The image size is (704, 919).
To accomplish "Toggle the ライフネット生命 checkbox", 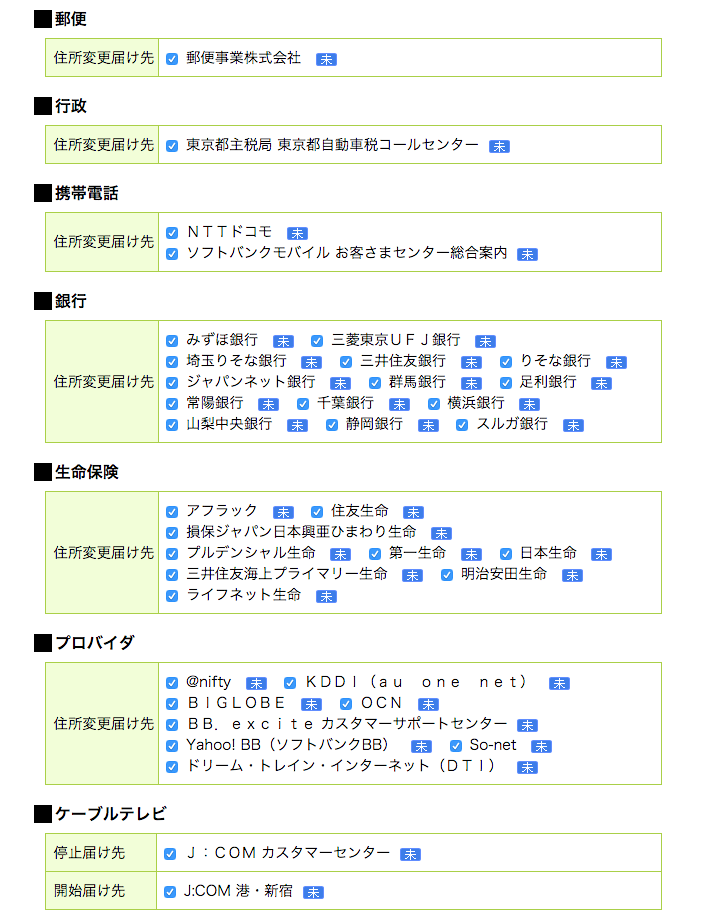I will 172,596.
